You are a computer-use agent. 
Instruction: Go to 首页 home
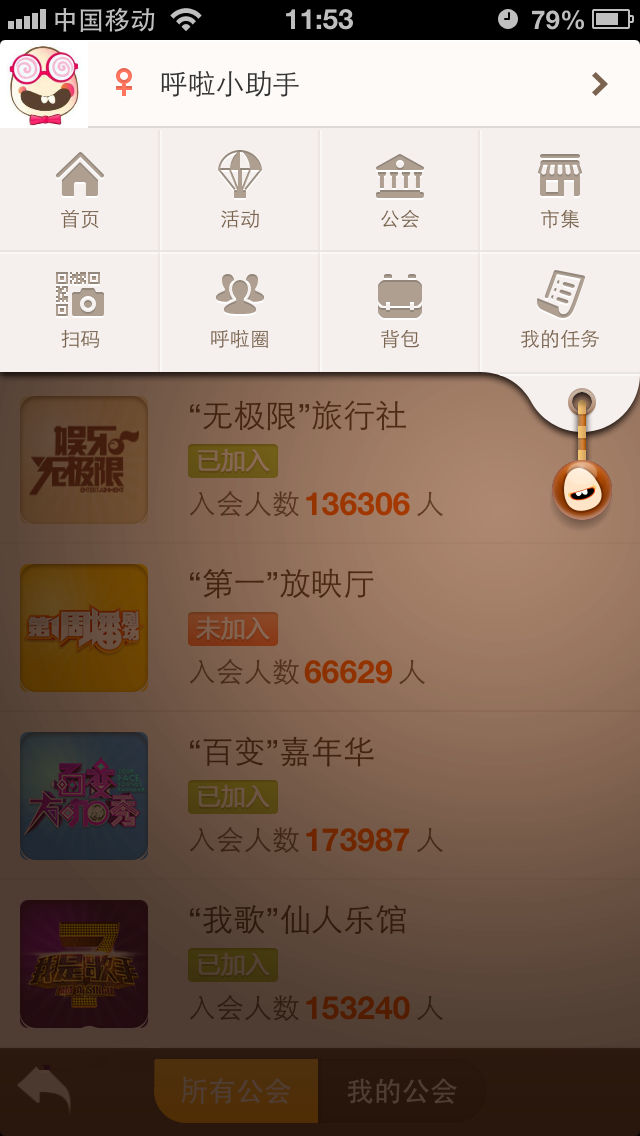[80, 190]
